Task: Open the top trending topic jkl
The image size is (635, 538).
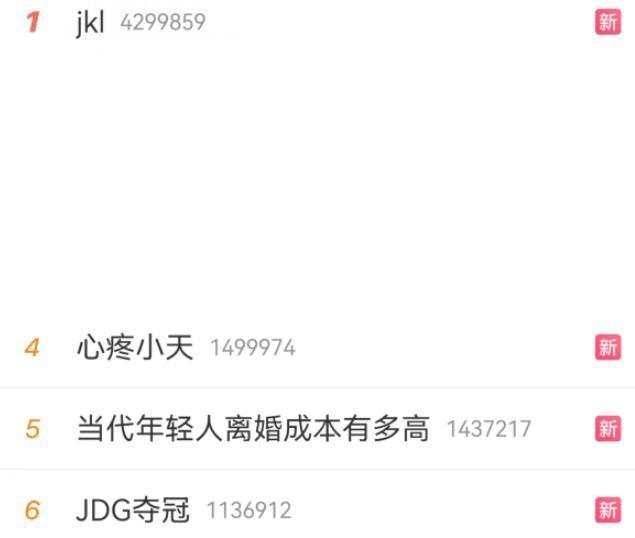Action: 90,22
